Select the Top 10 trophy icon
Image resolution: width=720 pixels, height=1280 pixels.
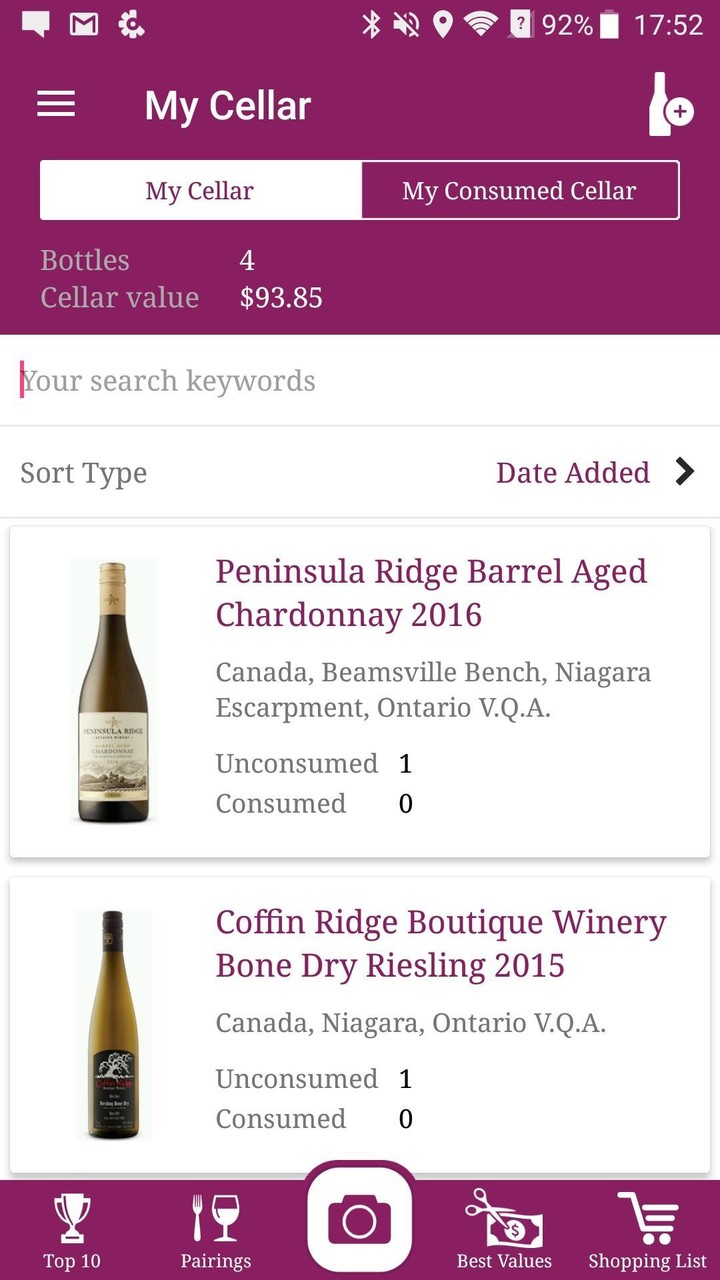(x=71, y=1224)
